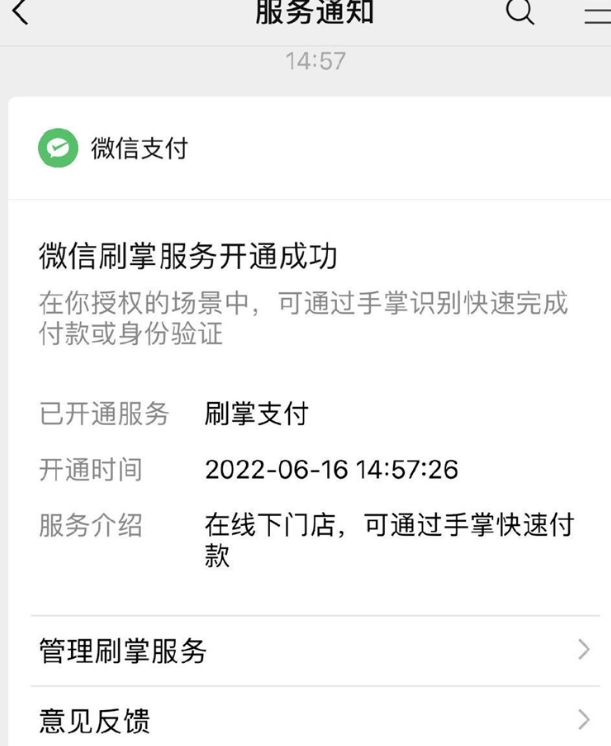Go back from 服务通知

[20, 13]
